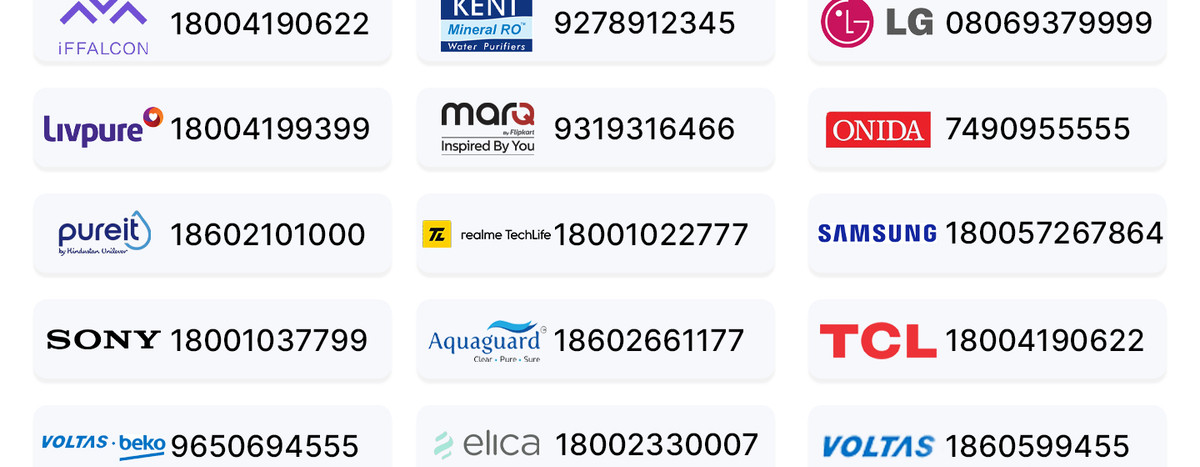Select the Livpure support number card
This screenshot has height=467, width=1200.
(x=212, y=129)
